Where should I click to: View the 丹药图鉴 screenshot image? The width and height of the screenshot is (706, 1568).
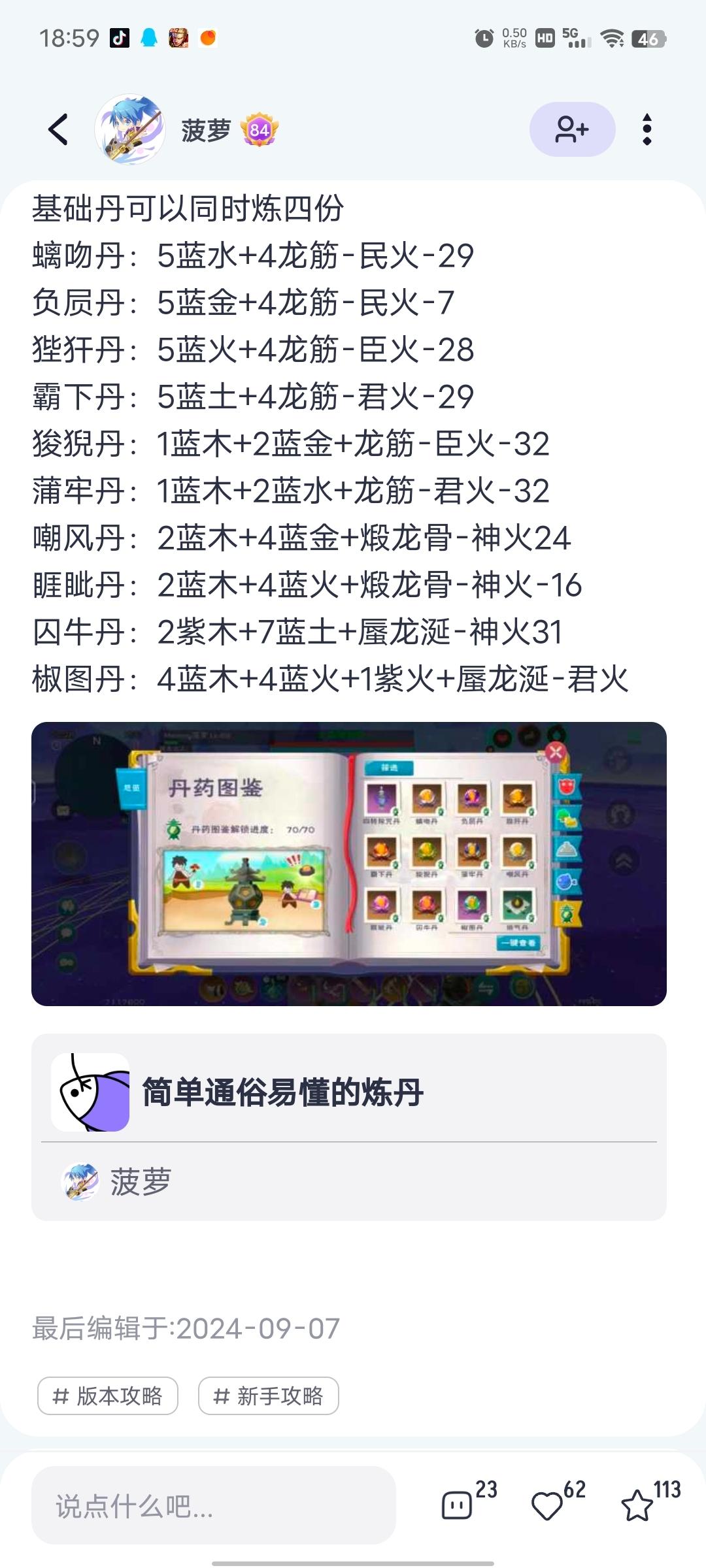[348, 863]
